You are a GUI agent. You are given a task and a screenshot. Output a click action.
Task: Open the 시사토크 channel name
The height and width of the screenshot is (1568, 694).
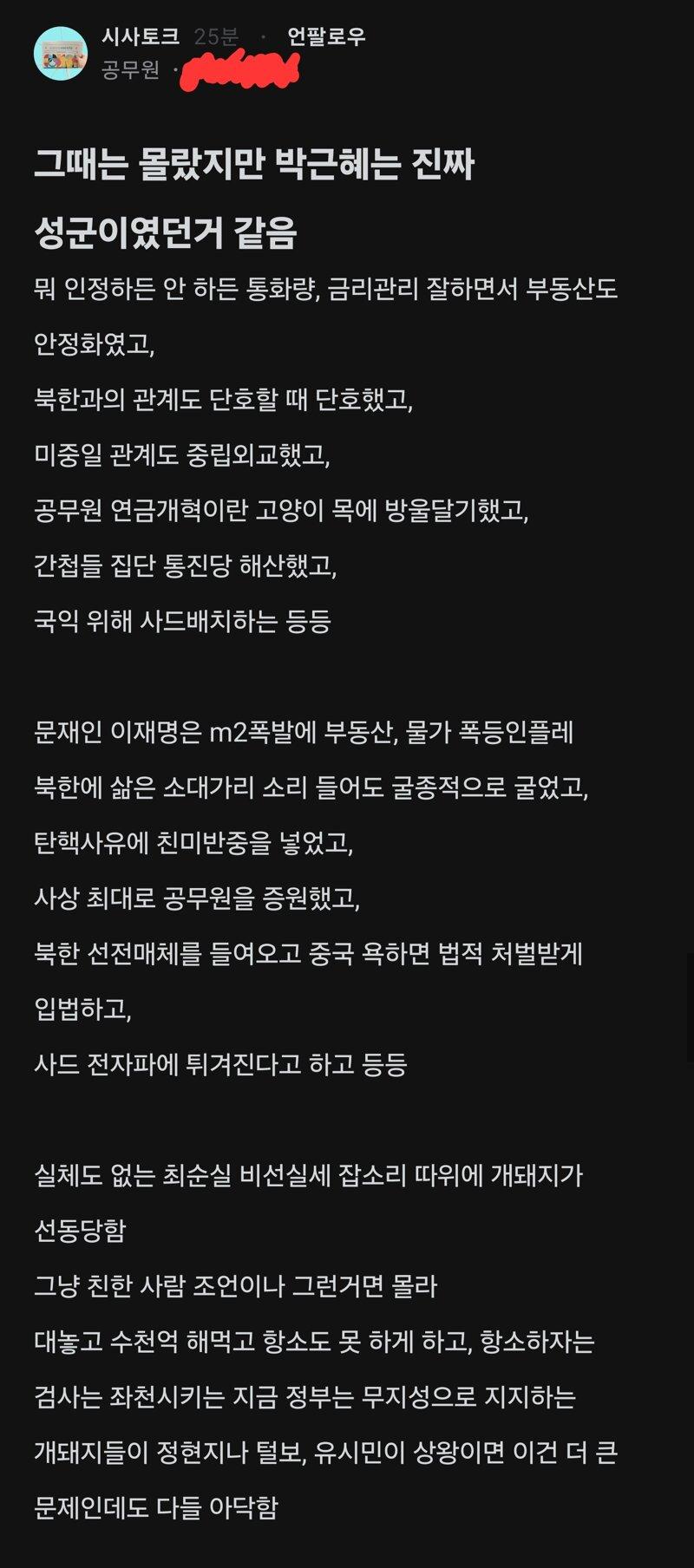click(x=141, y=36)
